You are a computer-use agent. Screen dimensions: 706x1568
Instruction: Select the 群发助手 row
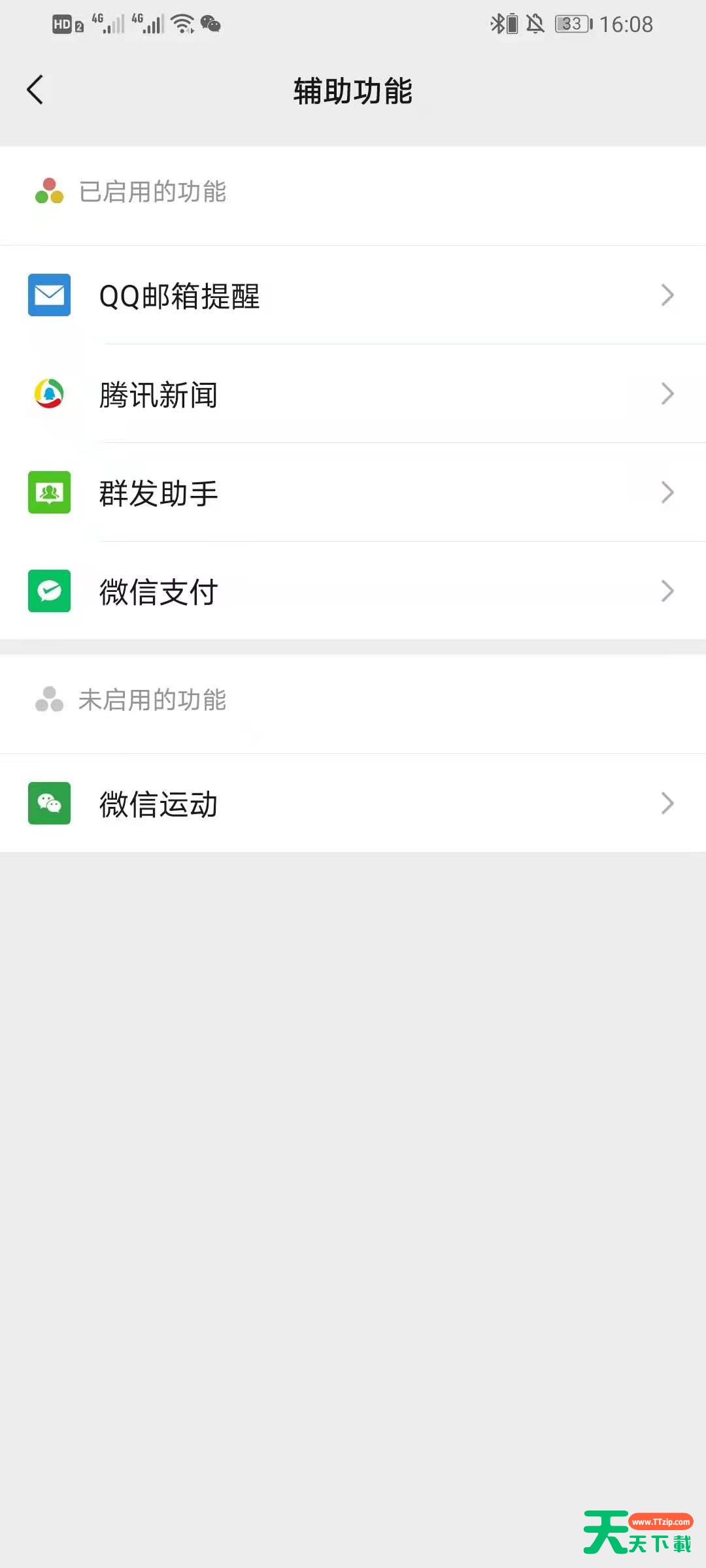pyautogui.click(x=353, y=492)
